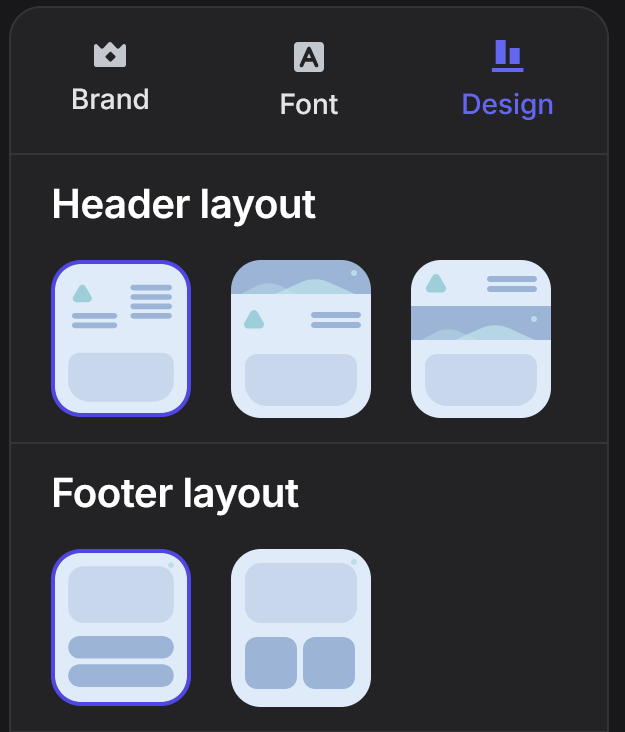This screenshot has height=732, width=625.
Task: Select the Design tab
Action: pos(507,80)
